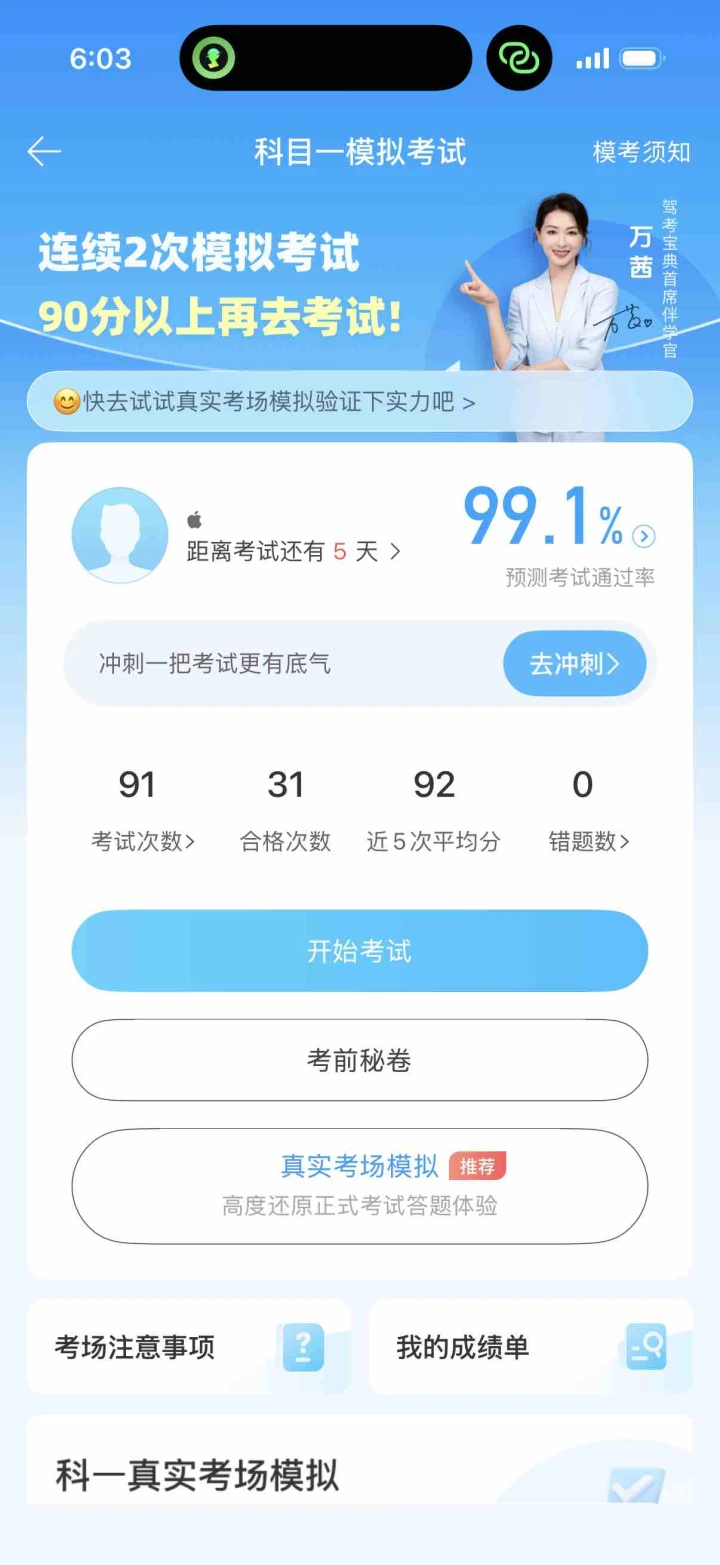Image resolution: width=720 pixels, height=1565 pixels.
Task: Open the 快去试试真实考场模拟 banner
Action: coord(359,402)
